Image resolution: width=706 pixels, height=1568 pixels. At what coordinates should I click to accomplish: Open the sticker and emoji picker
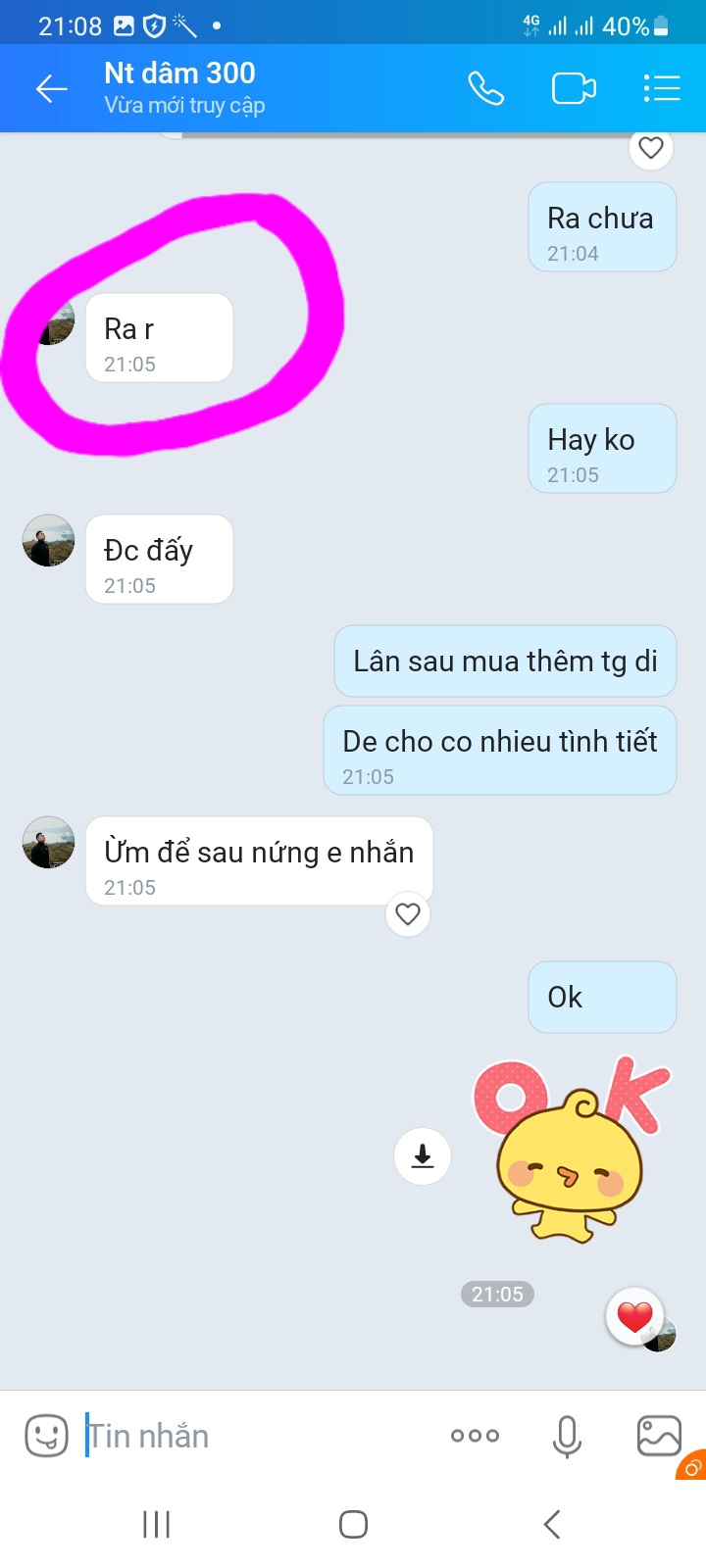[46, 1437]
